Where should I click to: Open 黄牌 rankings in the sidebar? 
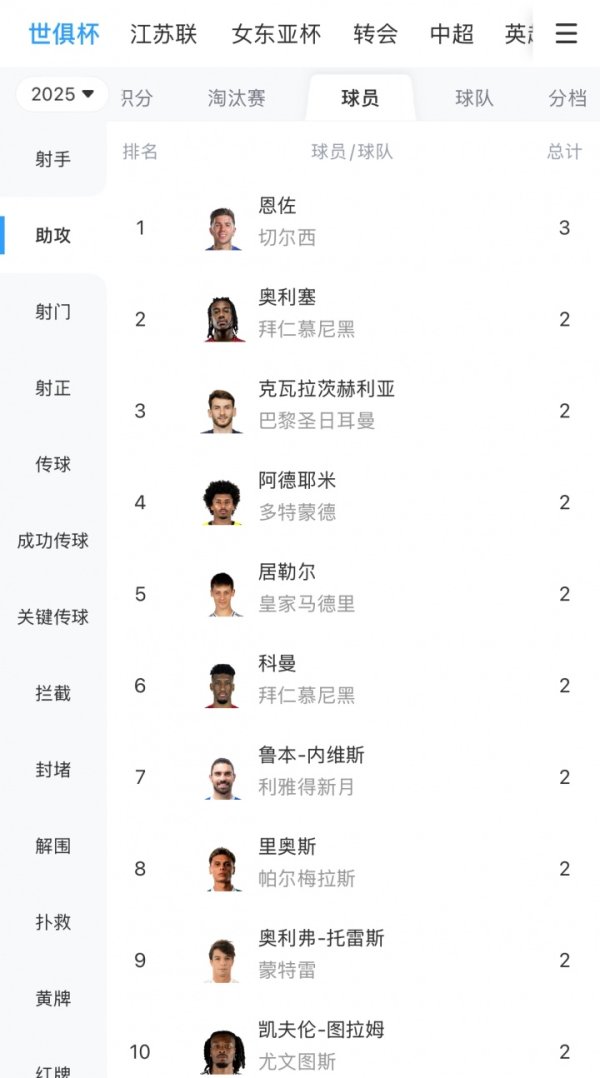(53, 998)
